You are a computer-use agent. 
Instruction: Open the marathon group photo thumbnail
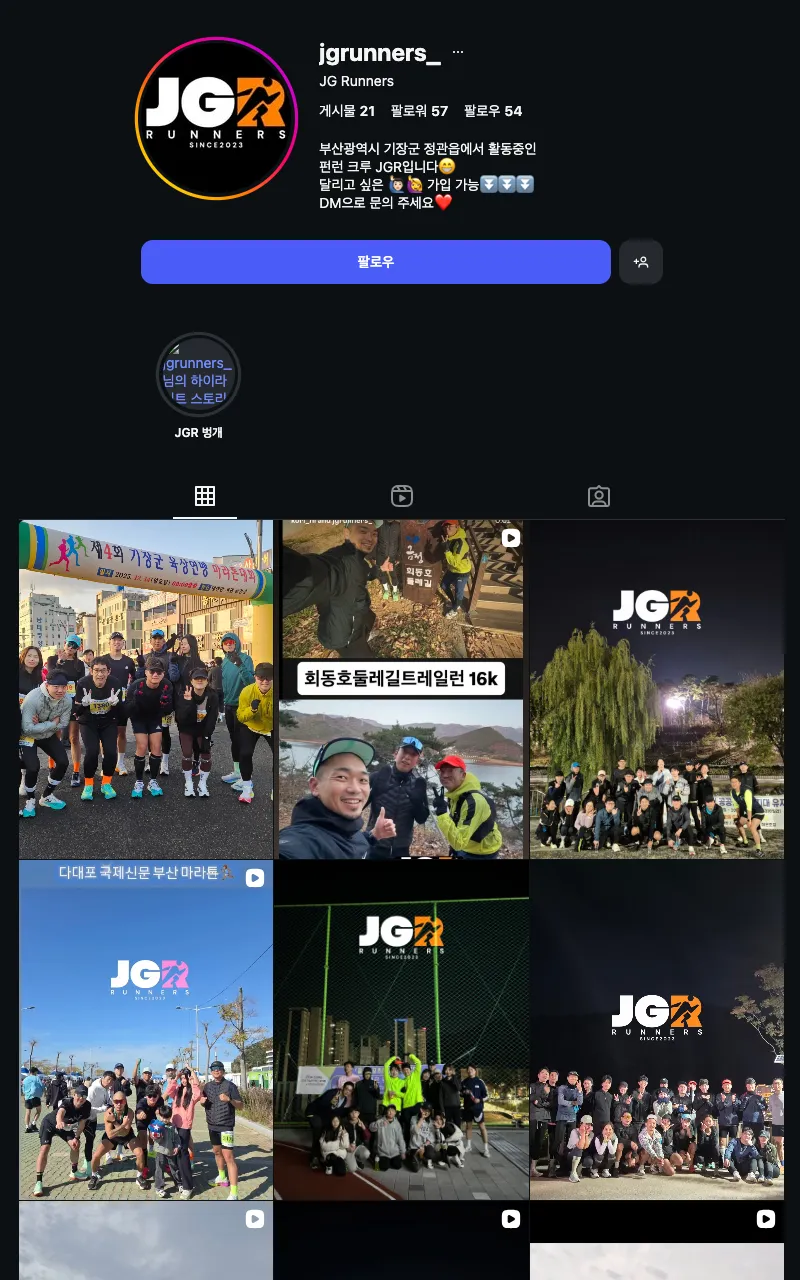coord(145,689)
